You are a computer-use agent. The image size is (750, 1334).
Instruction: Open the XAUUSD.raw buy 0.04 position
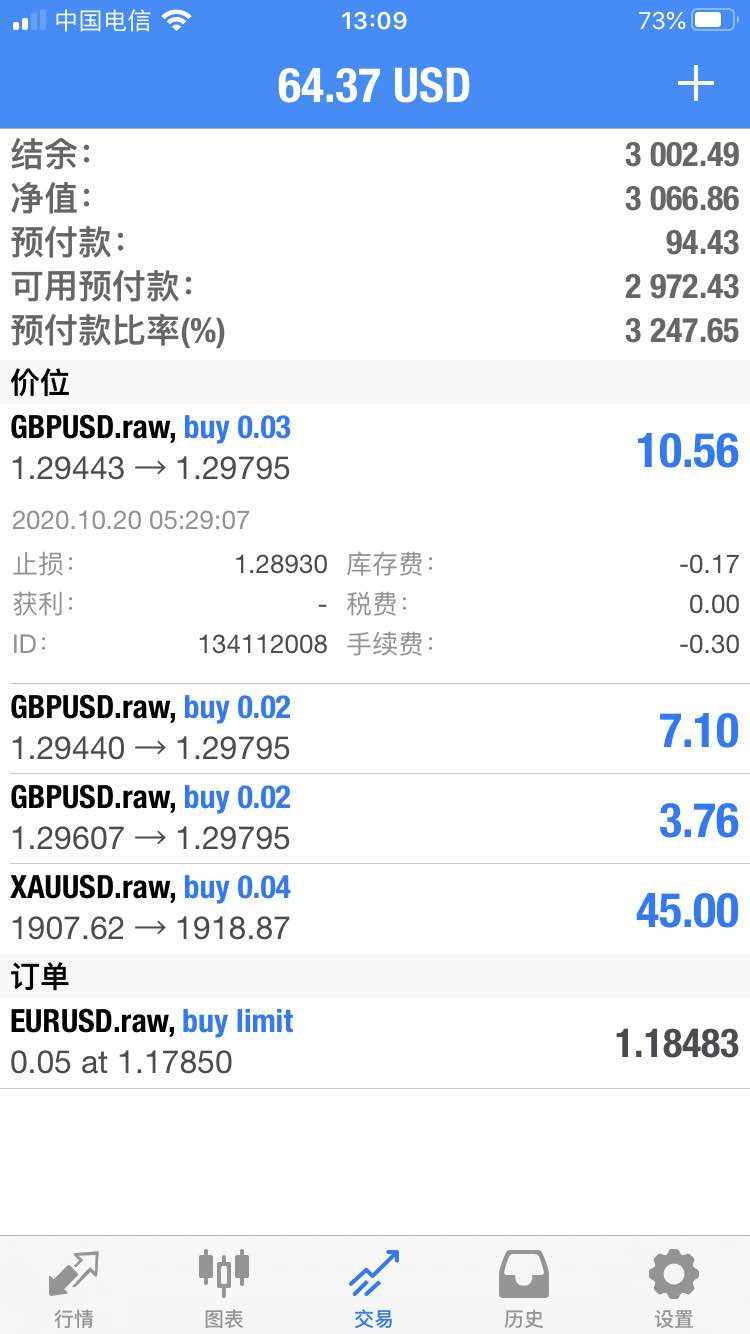click(375, 909)
